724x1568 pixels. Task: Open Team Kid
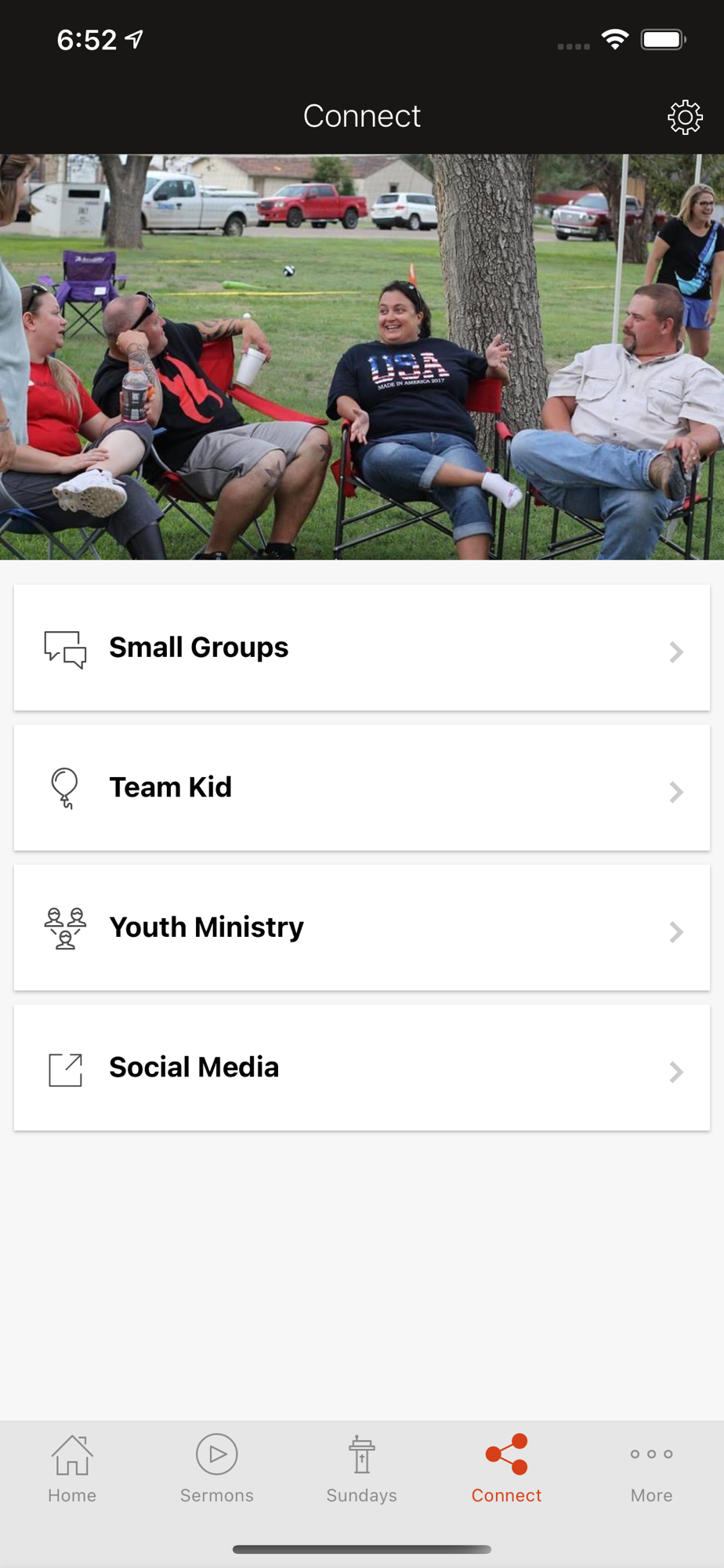pos(362,787)
